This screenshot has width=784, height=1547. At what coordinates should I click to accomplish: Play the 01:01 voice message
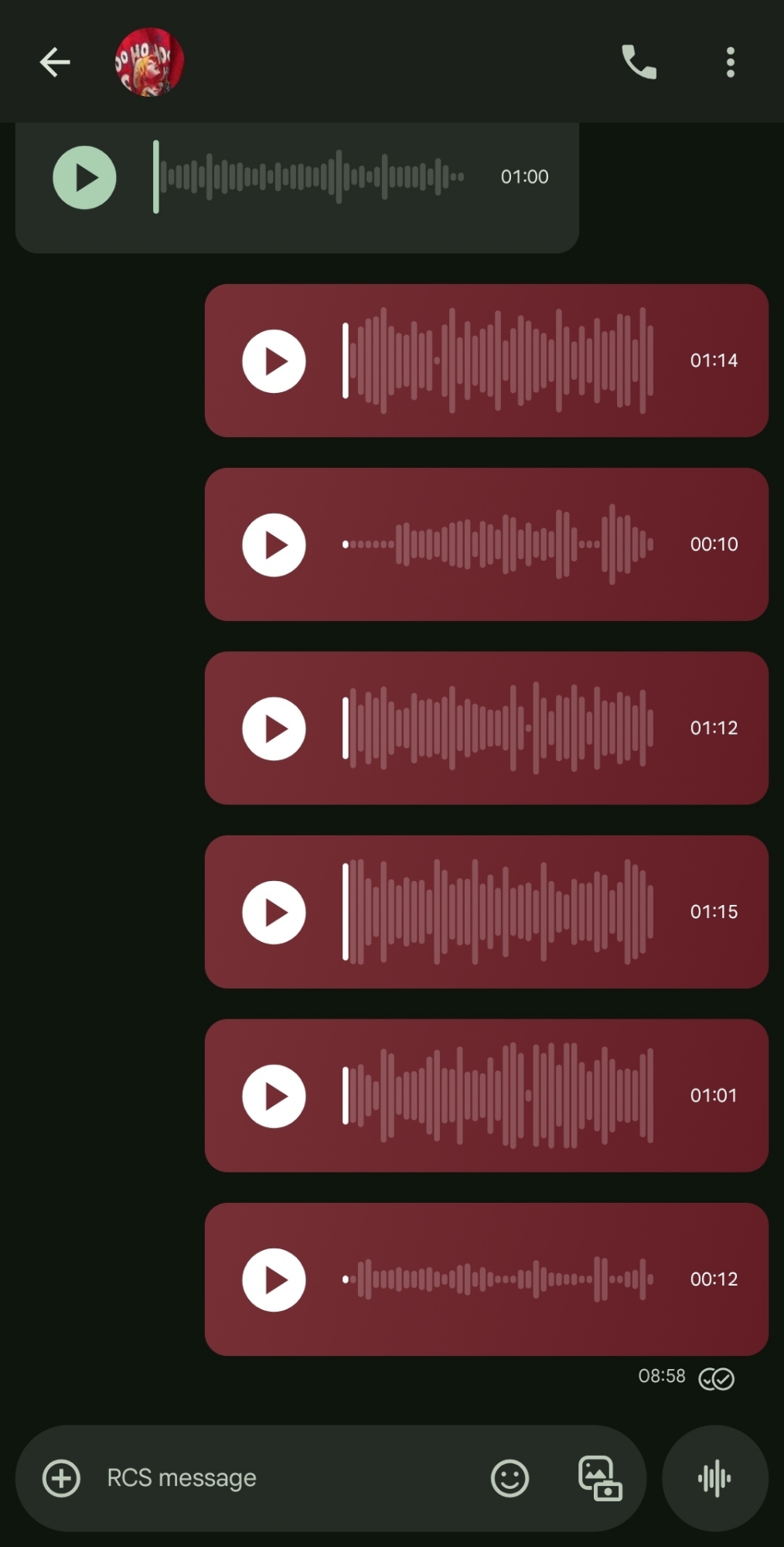point(274,1096)
